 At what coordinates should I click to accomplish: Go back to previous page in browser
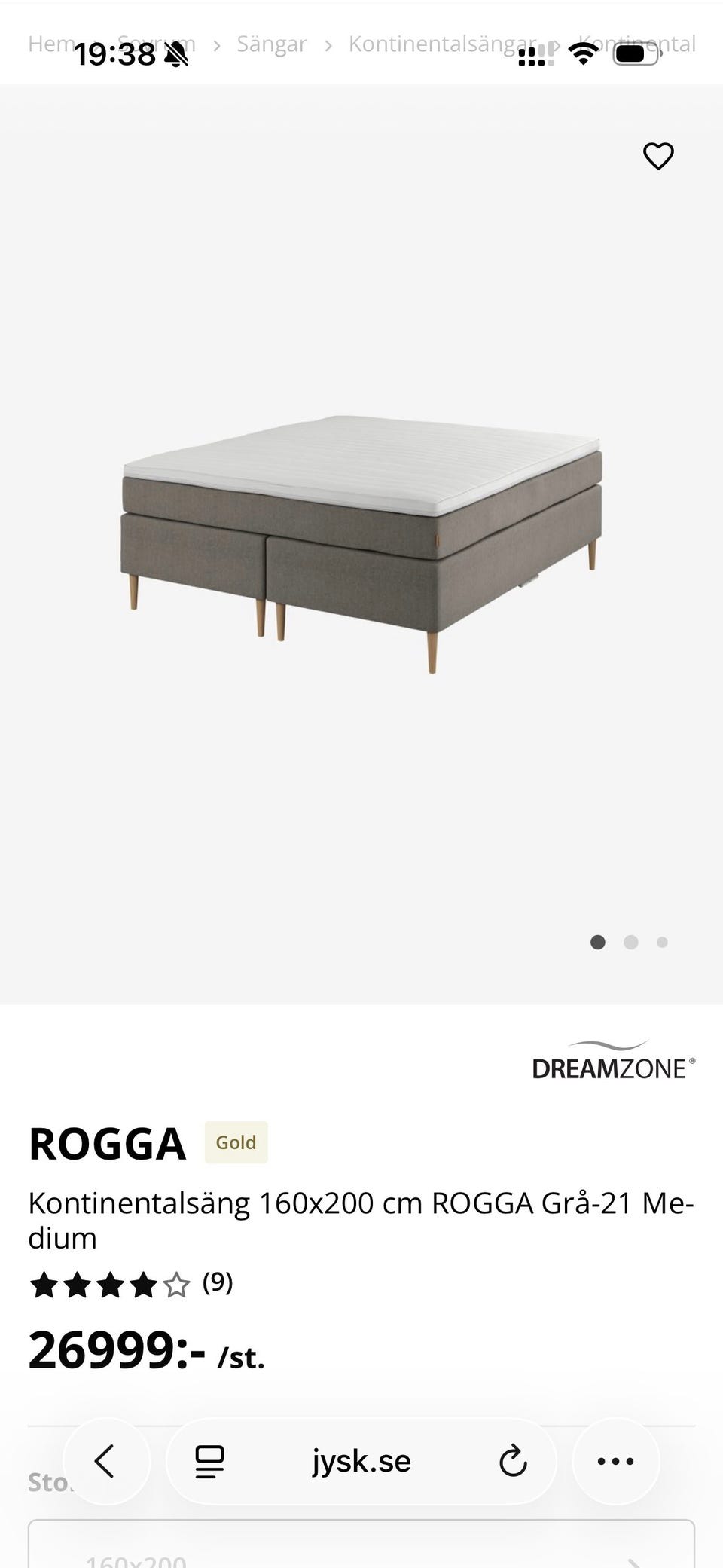click(x=105, y=1461)
